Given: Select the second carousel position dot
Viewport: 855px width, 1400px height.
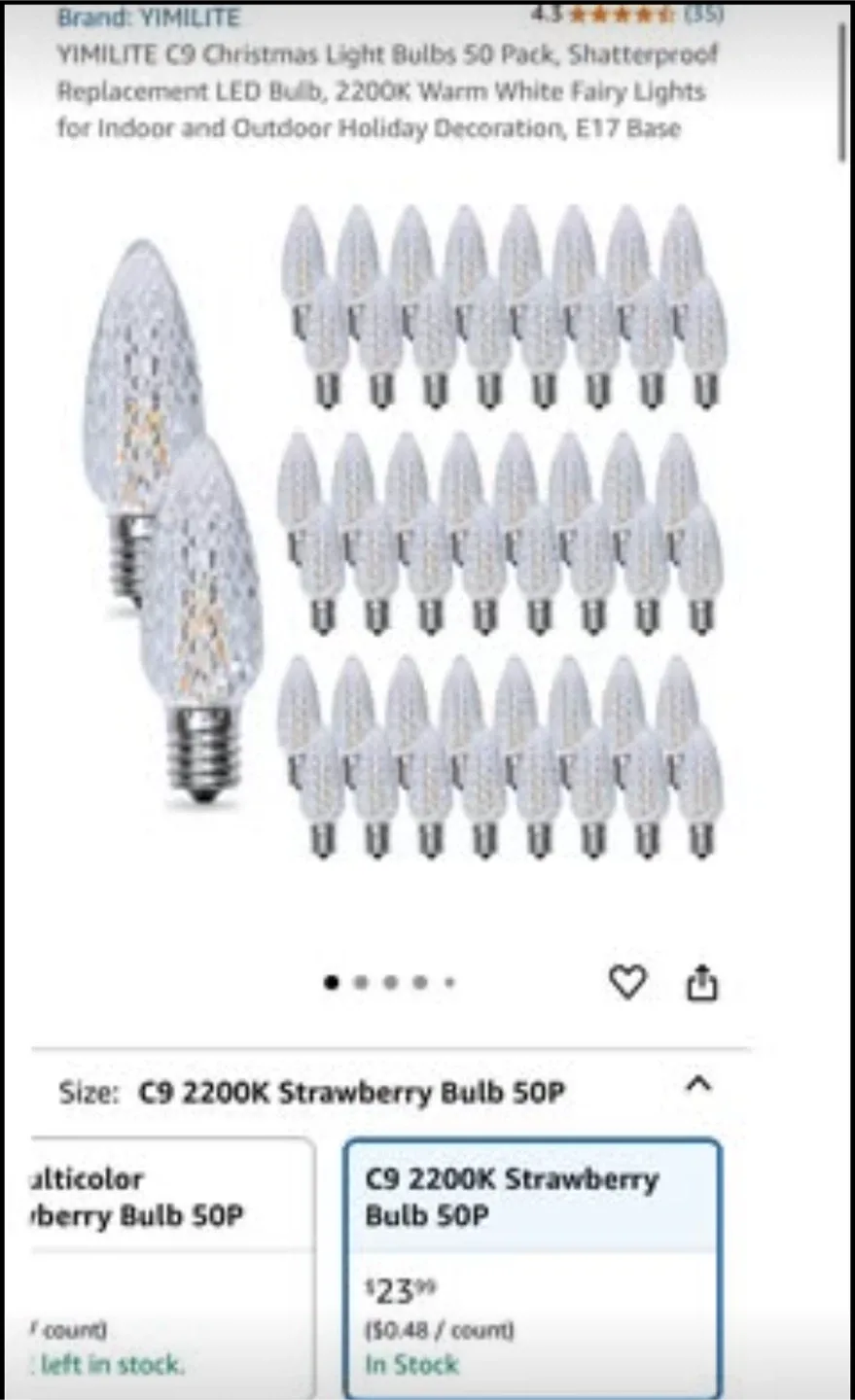Looking at the screenshot, I should tap(361, 983).
